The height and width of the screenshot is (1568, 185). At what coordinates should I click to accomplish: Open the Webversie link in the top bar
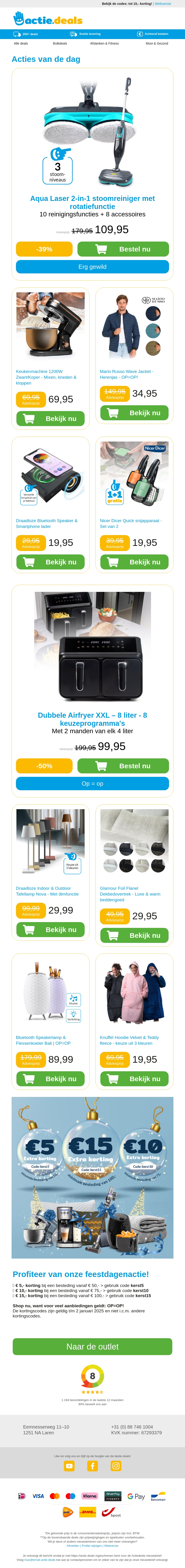point(163,4)
